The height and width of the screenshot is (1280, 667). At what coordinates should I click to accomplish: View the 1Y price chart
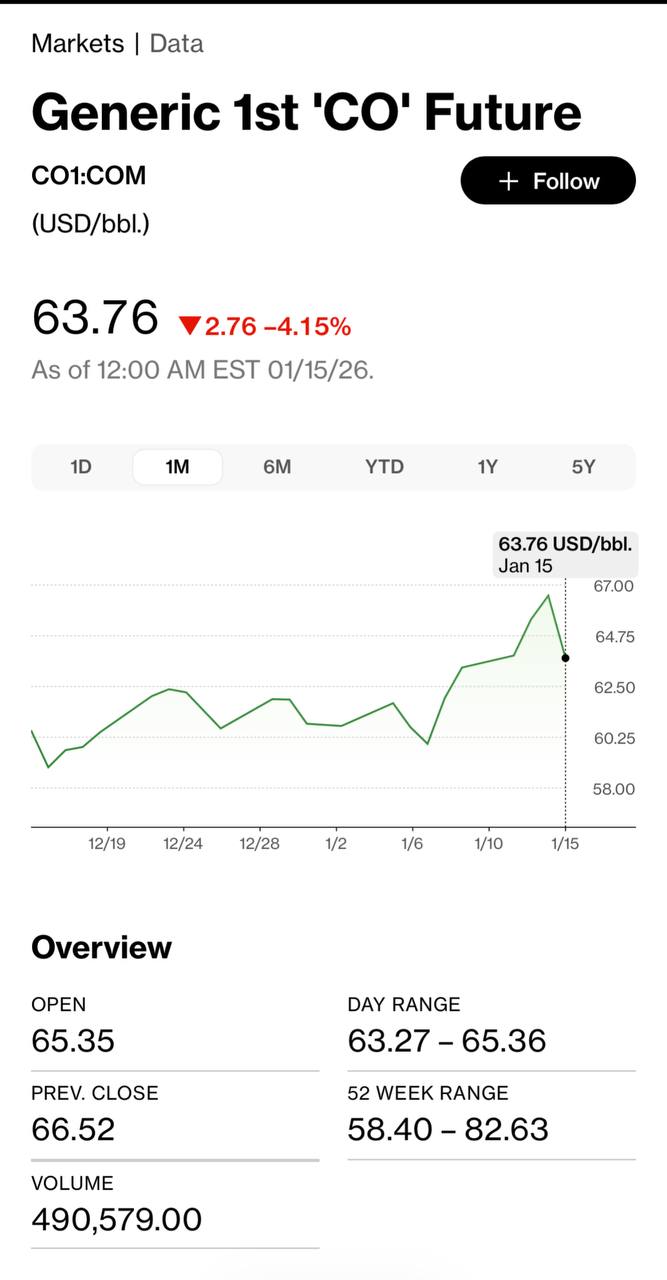tap(487, 467)
